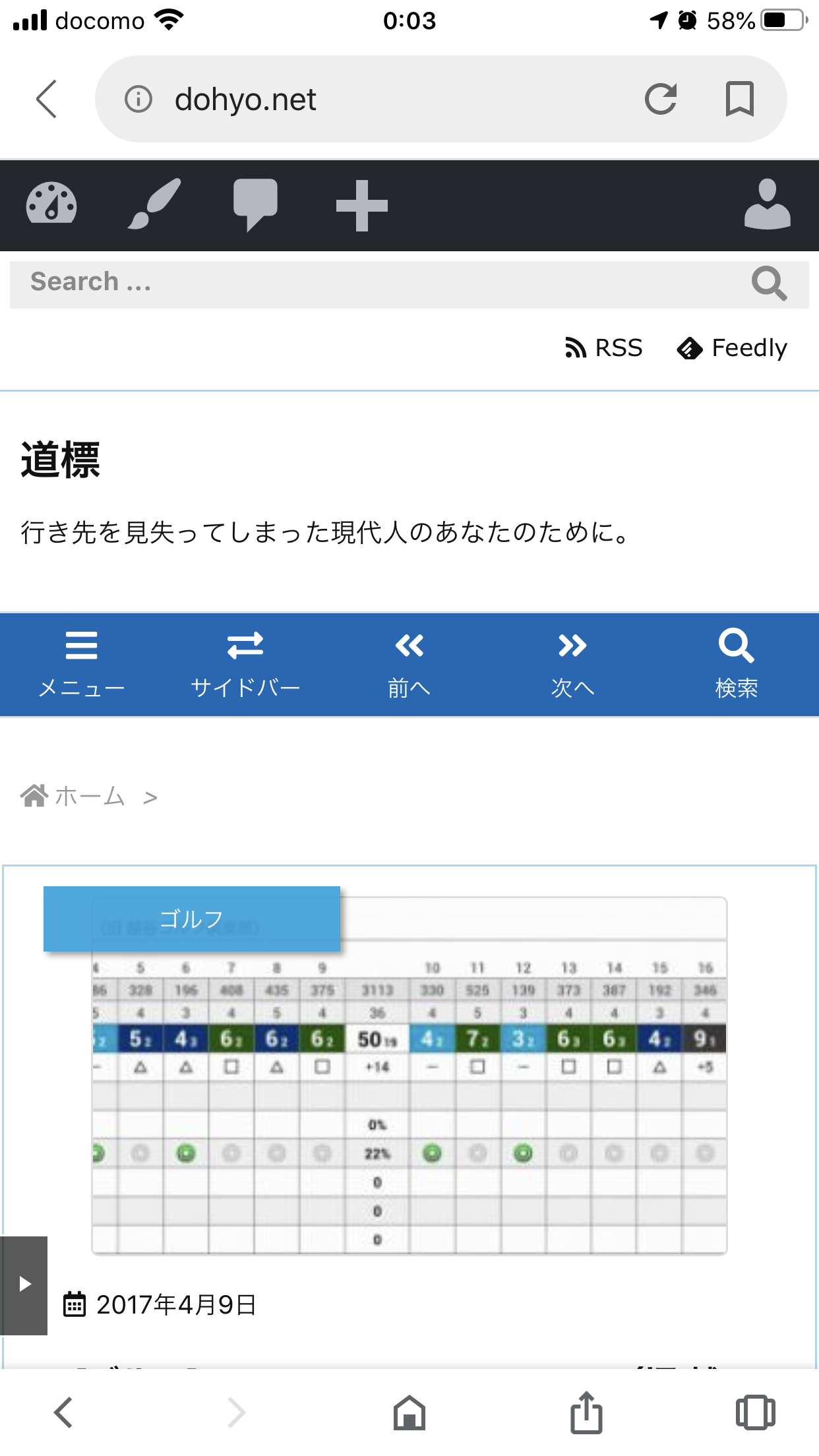
Task: Follow the site on Feedly
Action: (x=733, y=348)
